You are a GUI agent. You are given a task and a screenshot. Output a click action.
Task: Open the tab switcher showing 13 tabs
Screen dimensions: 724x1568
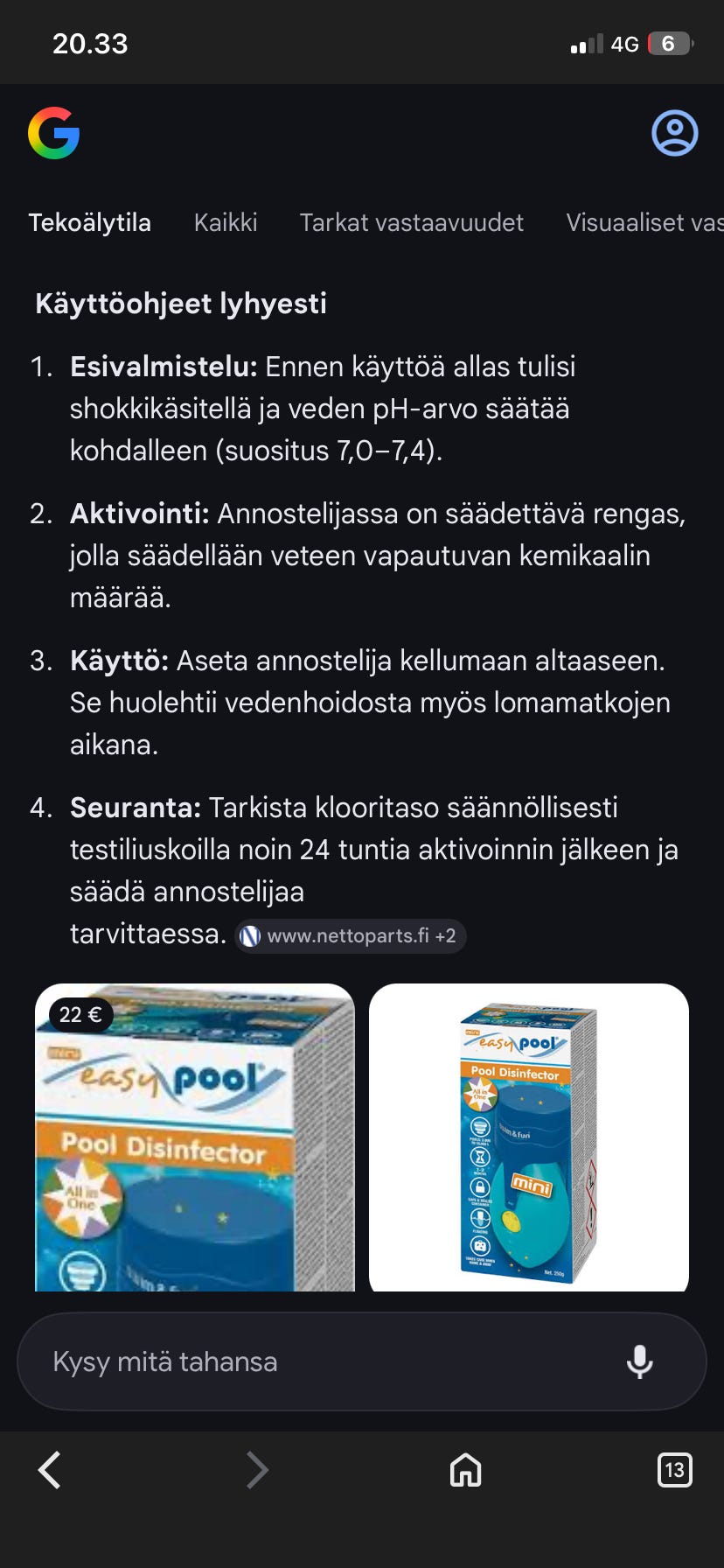pos(673,1470)
